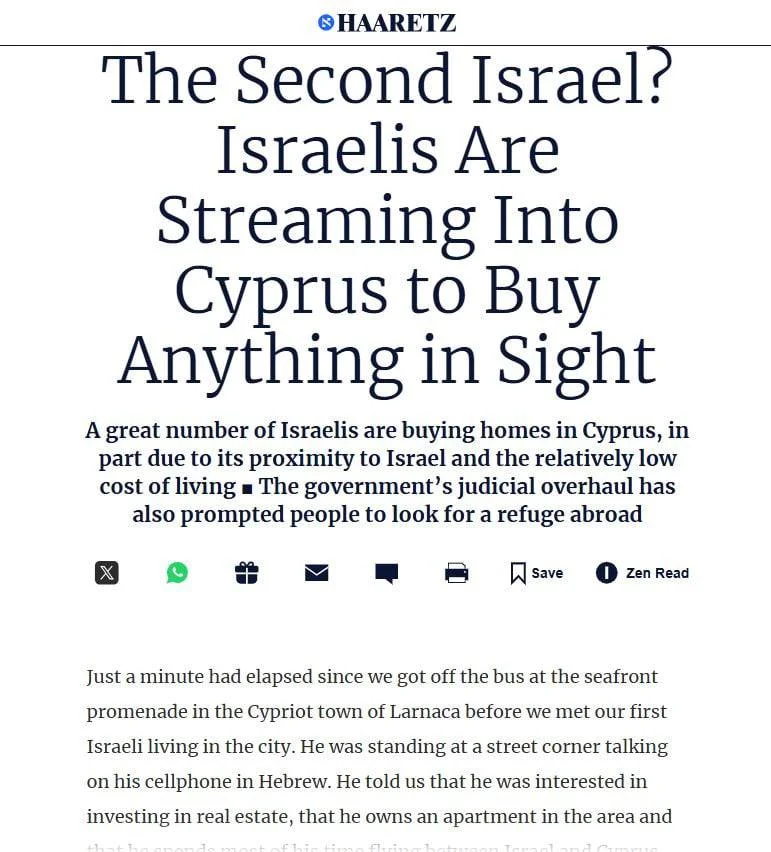Send the article by email
This screenshot has width=771, height=852.
click(316, 573)
